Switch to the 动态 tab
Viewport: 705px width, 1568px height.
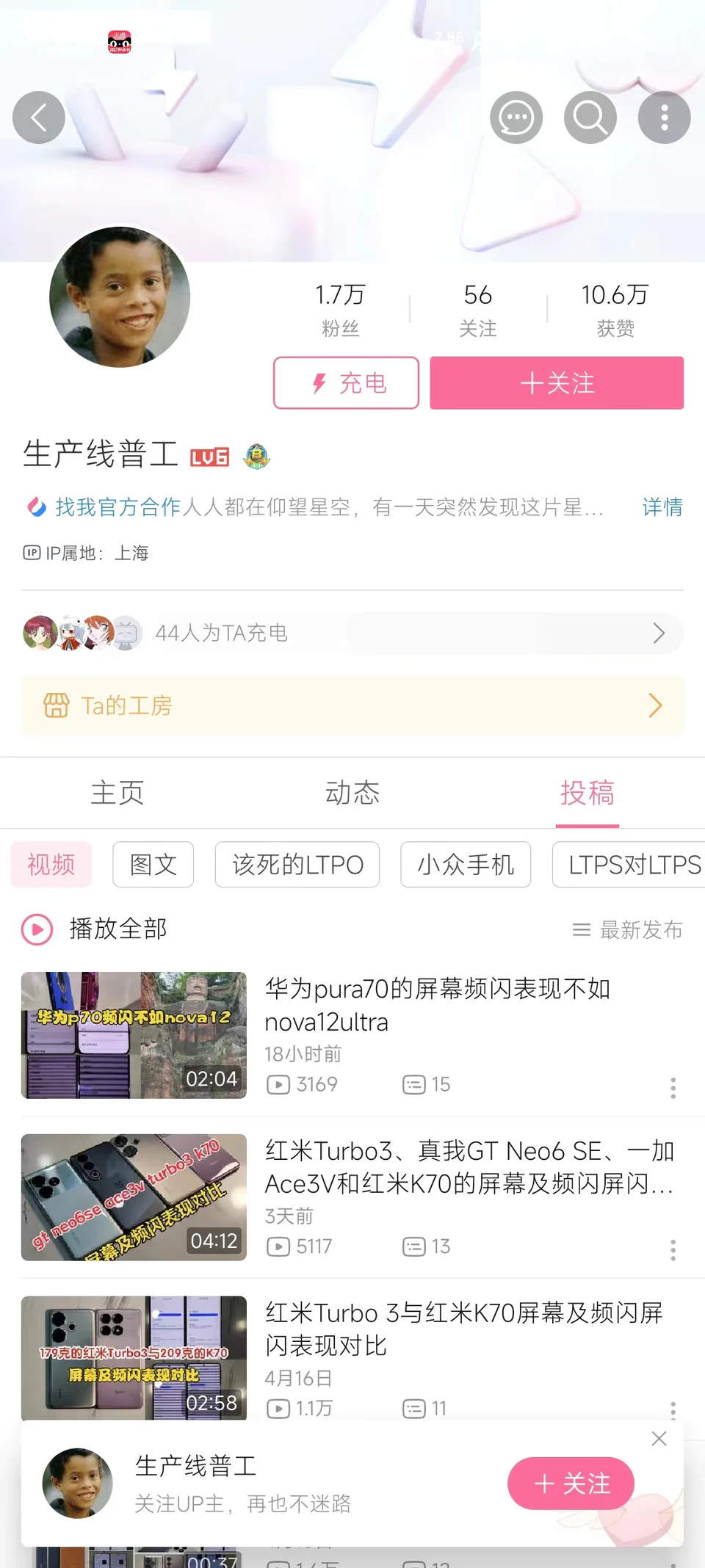click(x=352, y=793)
